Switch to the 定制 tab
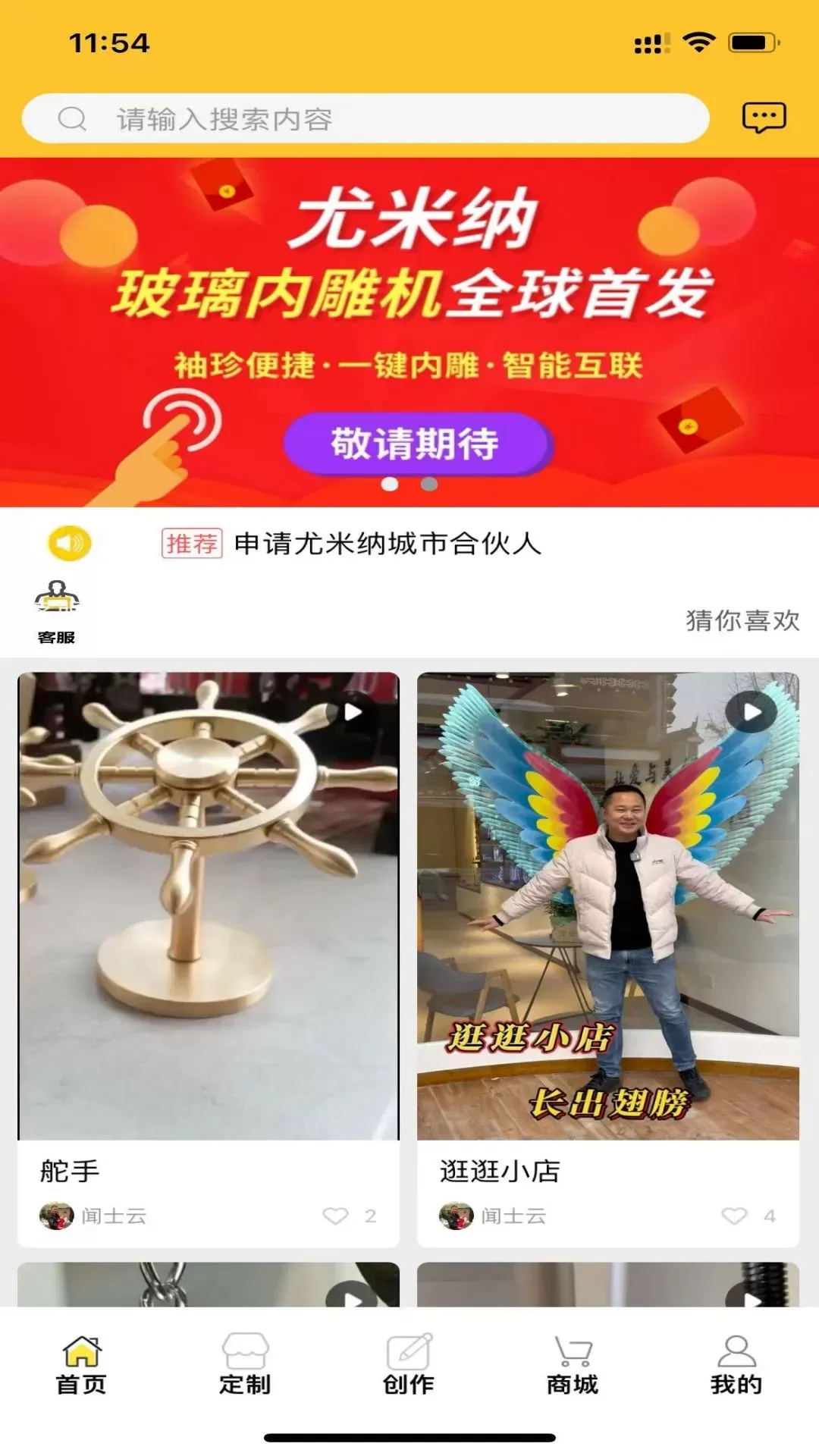This screenshot has height=1456, width=819. [245, 1365]
